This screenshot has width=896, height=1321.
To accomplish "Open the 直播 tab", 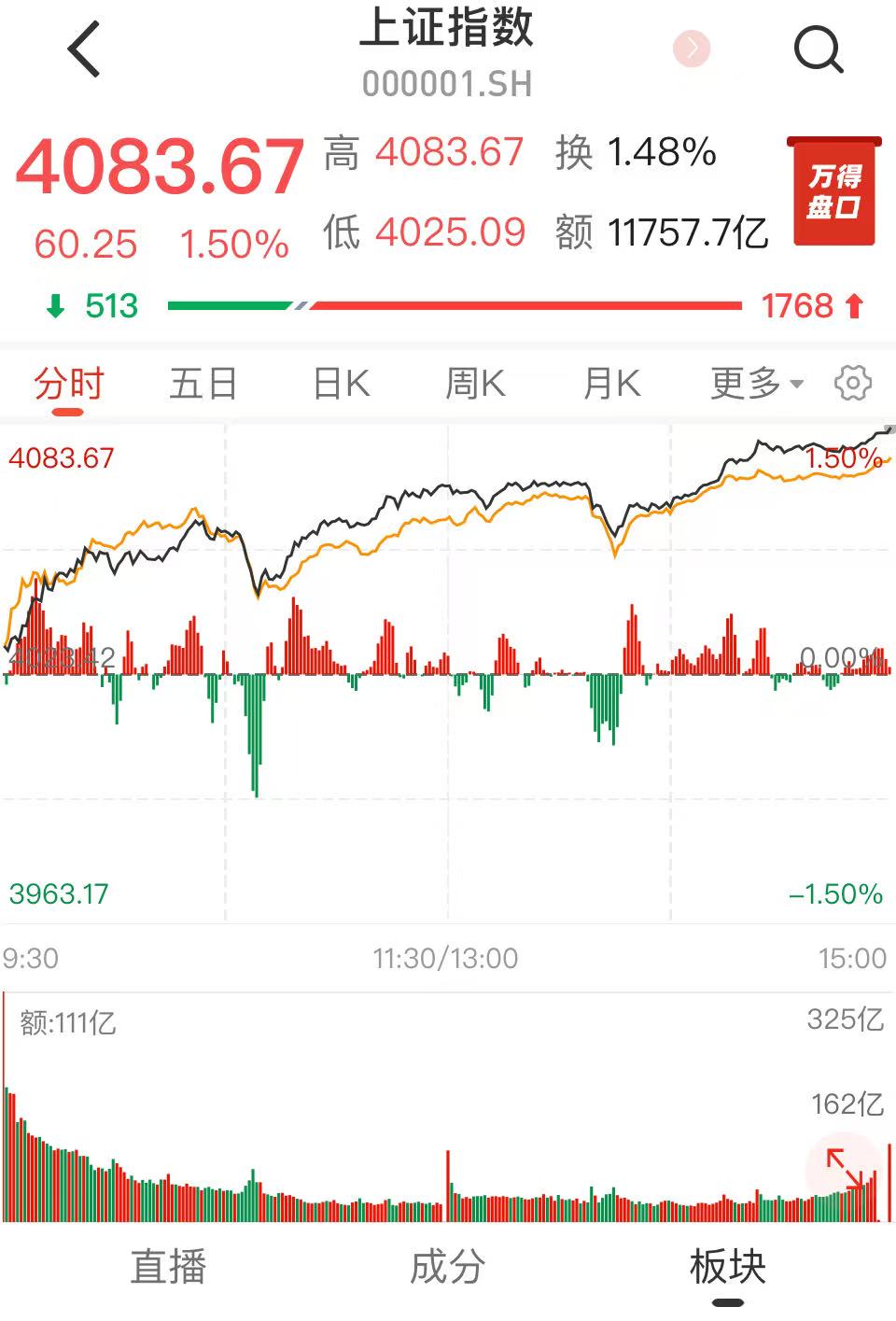I will pos(168,1267).
